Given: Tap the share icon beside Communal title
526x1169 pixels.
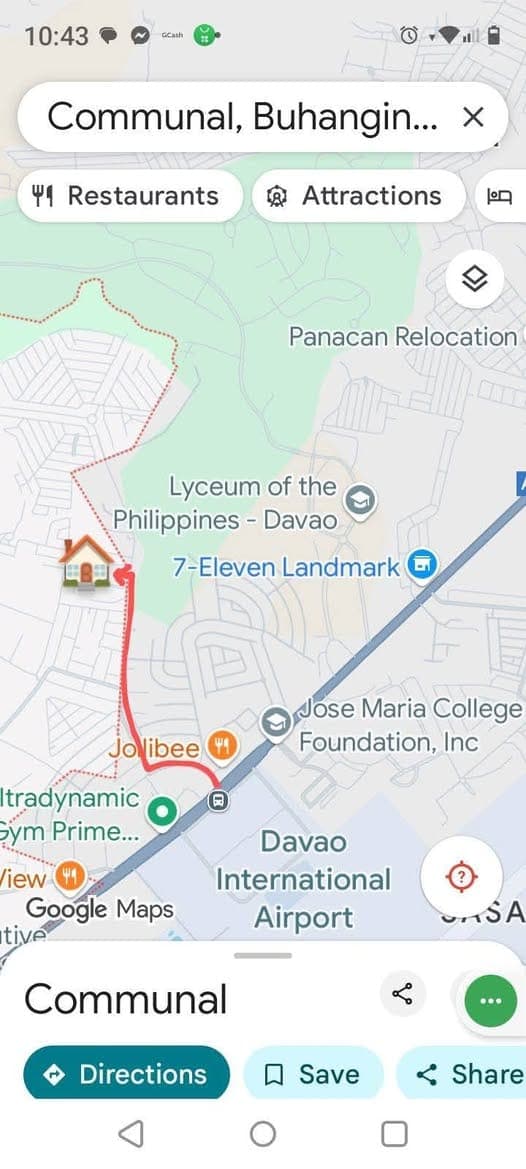Looking at the screenshot, I should tap(402, 994).
